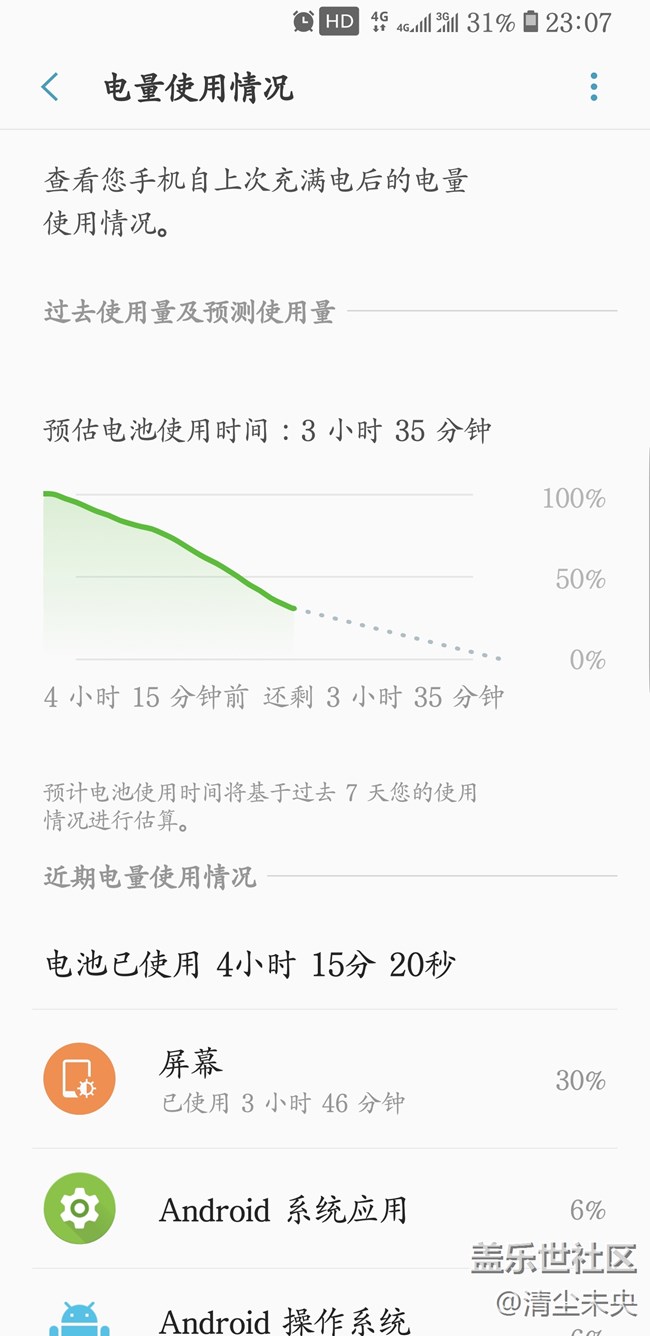Open the Android 操作系统 usage row
The height and width of the screenshot is (1336, 650).
tap(325, 1303)
